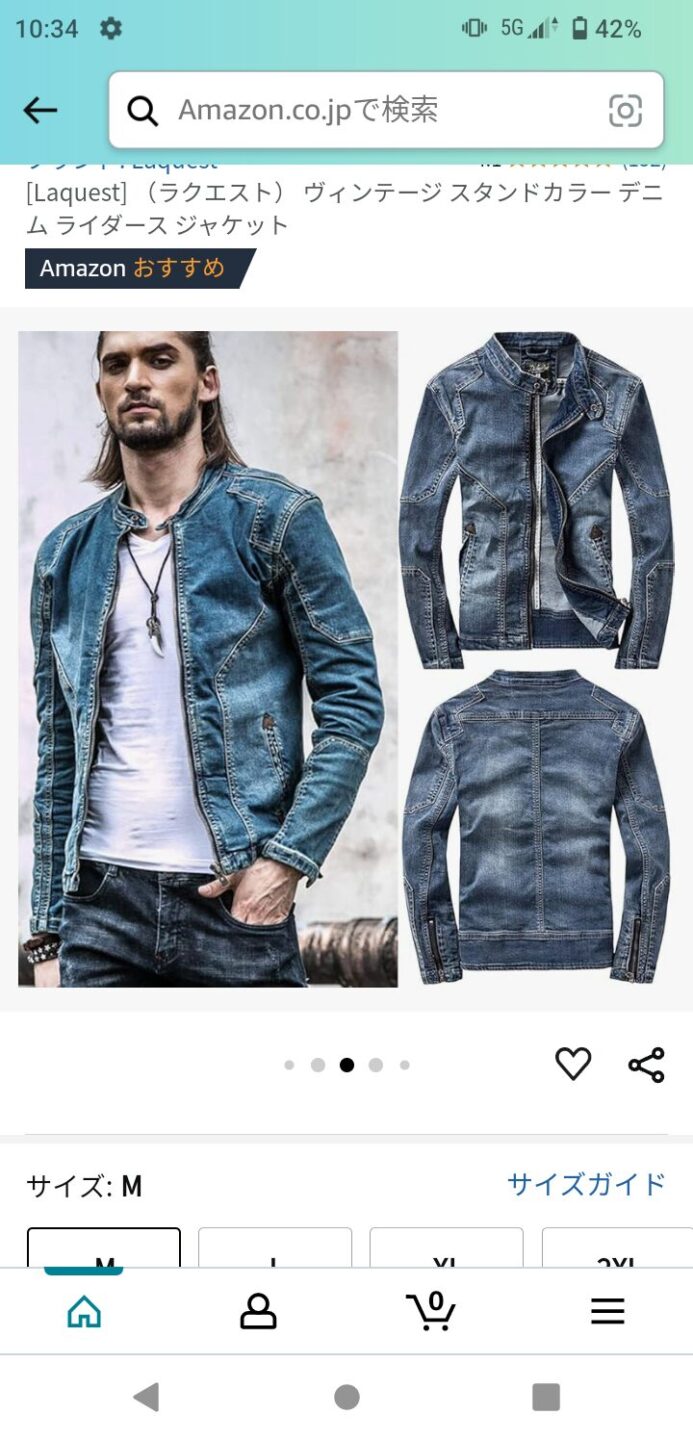Open camera search in the search bar
693x1440 pixels.
pos(625,110)
